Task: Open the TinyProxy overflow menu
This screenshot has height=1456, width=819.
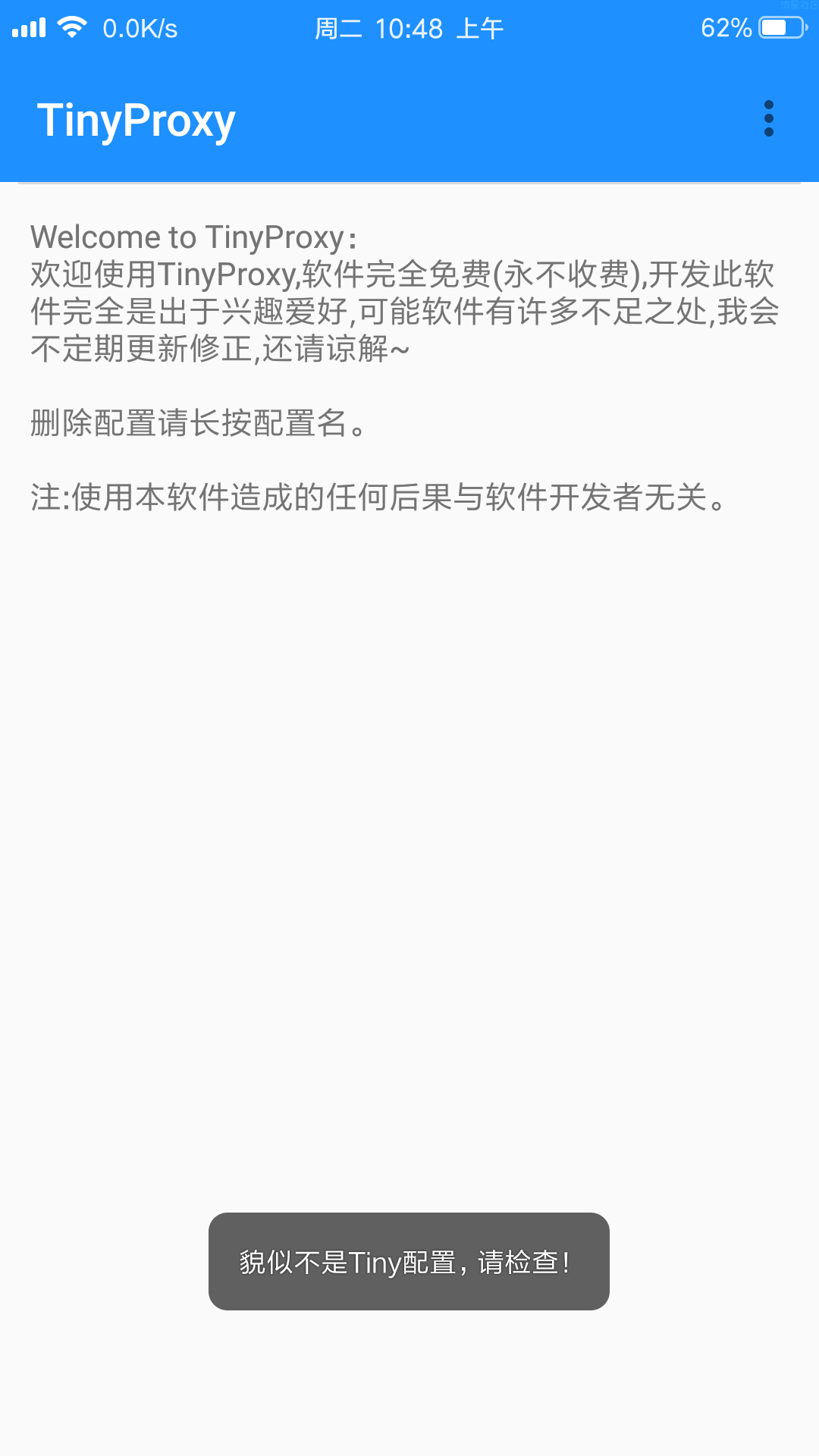Action: [x=769, y=119]
